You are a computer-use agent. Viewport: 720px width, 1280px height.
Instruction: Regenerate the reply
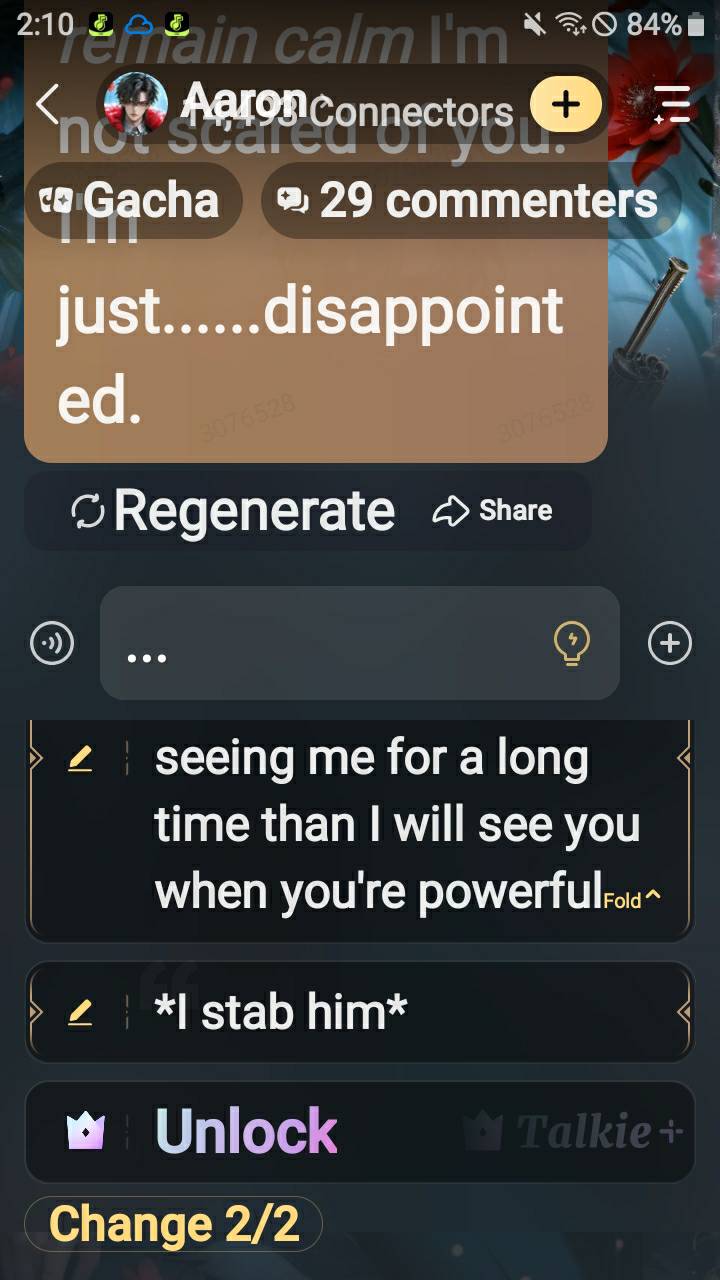tap(233, 511)
